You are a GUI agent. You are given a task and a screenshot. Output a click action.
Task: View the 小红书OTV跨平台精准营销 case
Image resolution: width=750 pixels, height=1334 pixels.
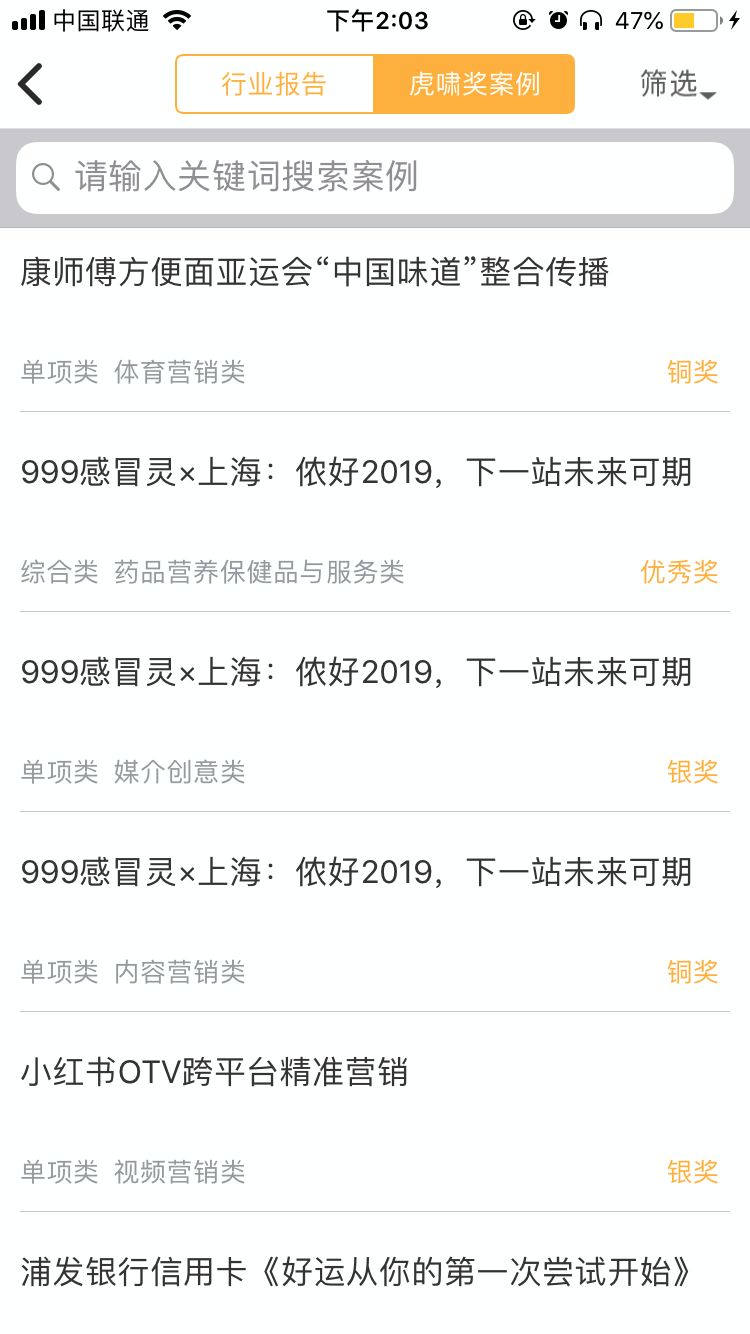[375, 1112]
